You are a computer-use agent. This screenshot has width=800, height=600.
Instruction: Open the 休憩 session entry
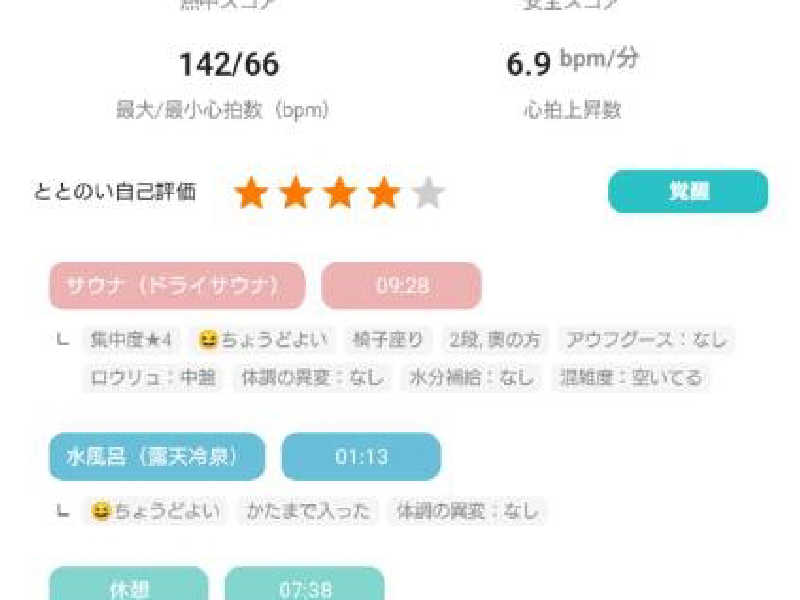(129, 584)
